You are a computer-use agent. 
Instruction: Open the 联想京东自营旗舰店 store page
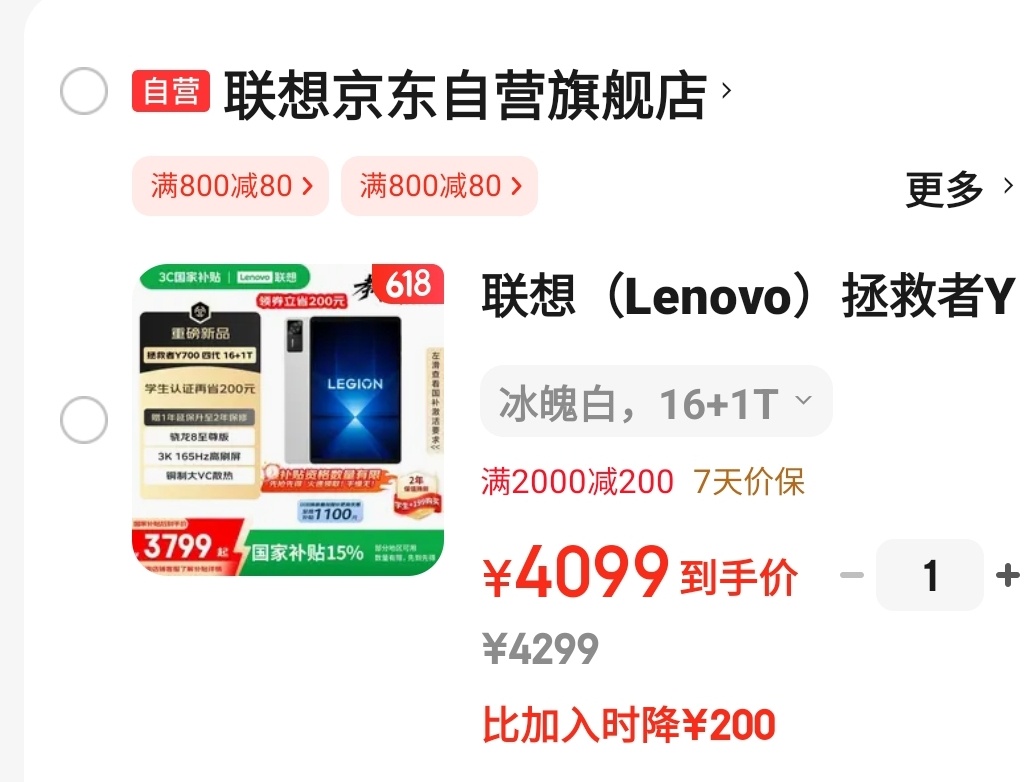465,95
